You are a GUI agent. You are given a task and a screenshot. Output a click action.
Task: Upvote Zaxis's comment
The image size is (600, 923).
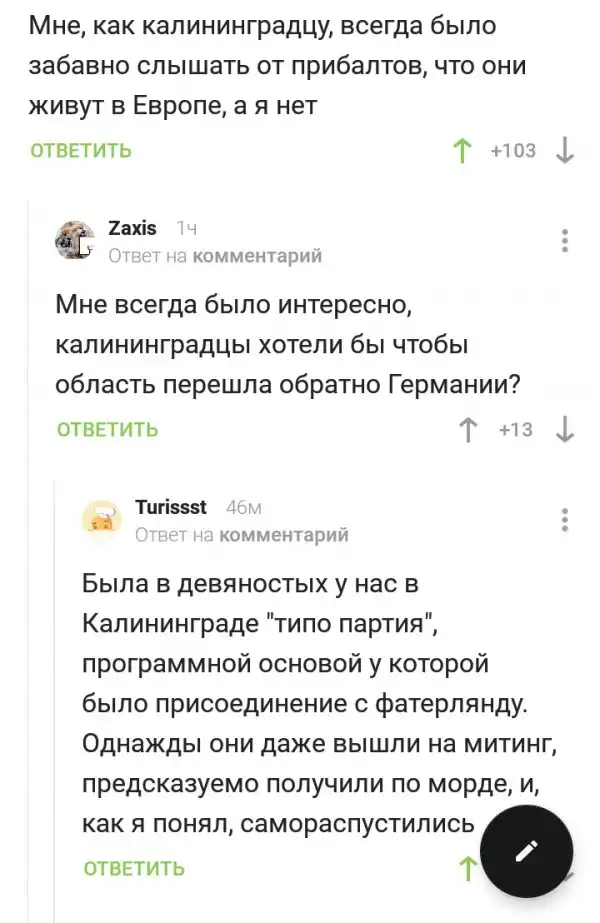(x=466, y=429)
